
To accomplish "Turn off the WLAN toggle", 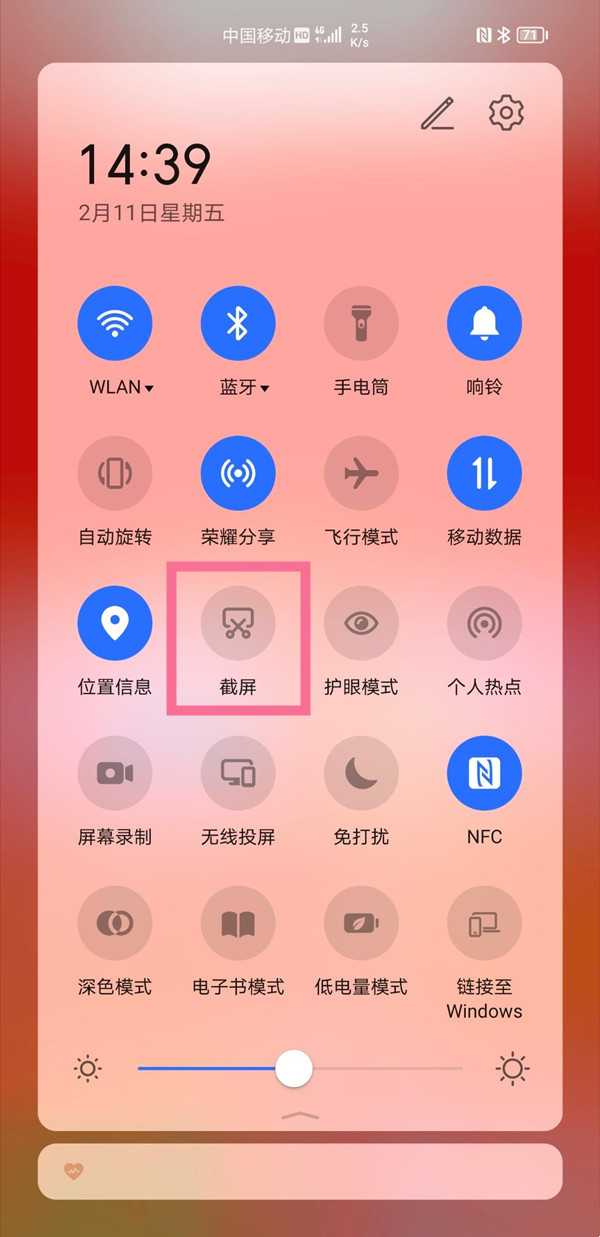I will point(115,323).
